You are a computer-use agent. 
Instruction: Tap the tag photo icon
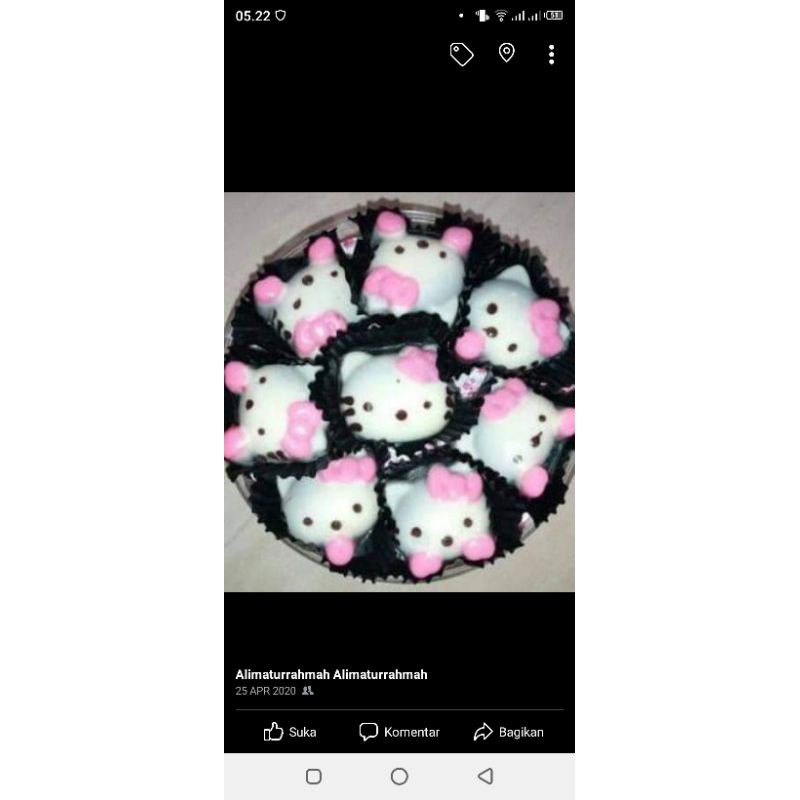coord(461,54)
